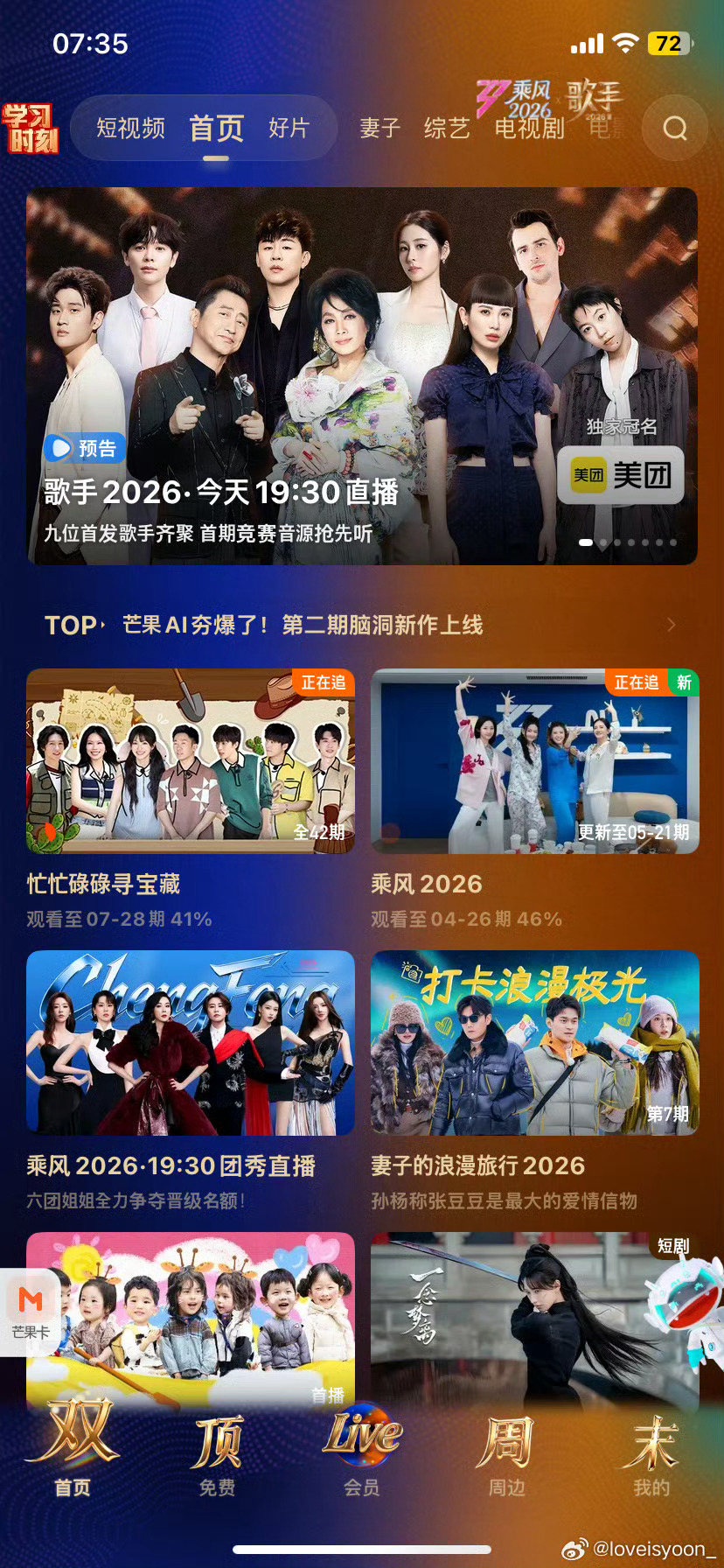
Task: Open 妻子的浪漫旅行2026 card
Action: click(x=535, y=1081)
